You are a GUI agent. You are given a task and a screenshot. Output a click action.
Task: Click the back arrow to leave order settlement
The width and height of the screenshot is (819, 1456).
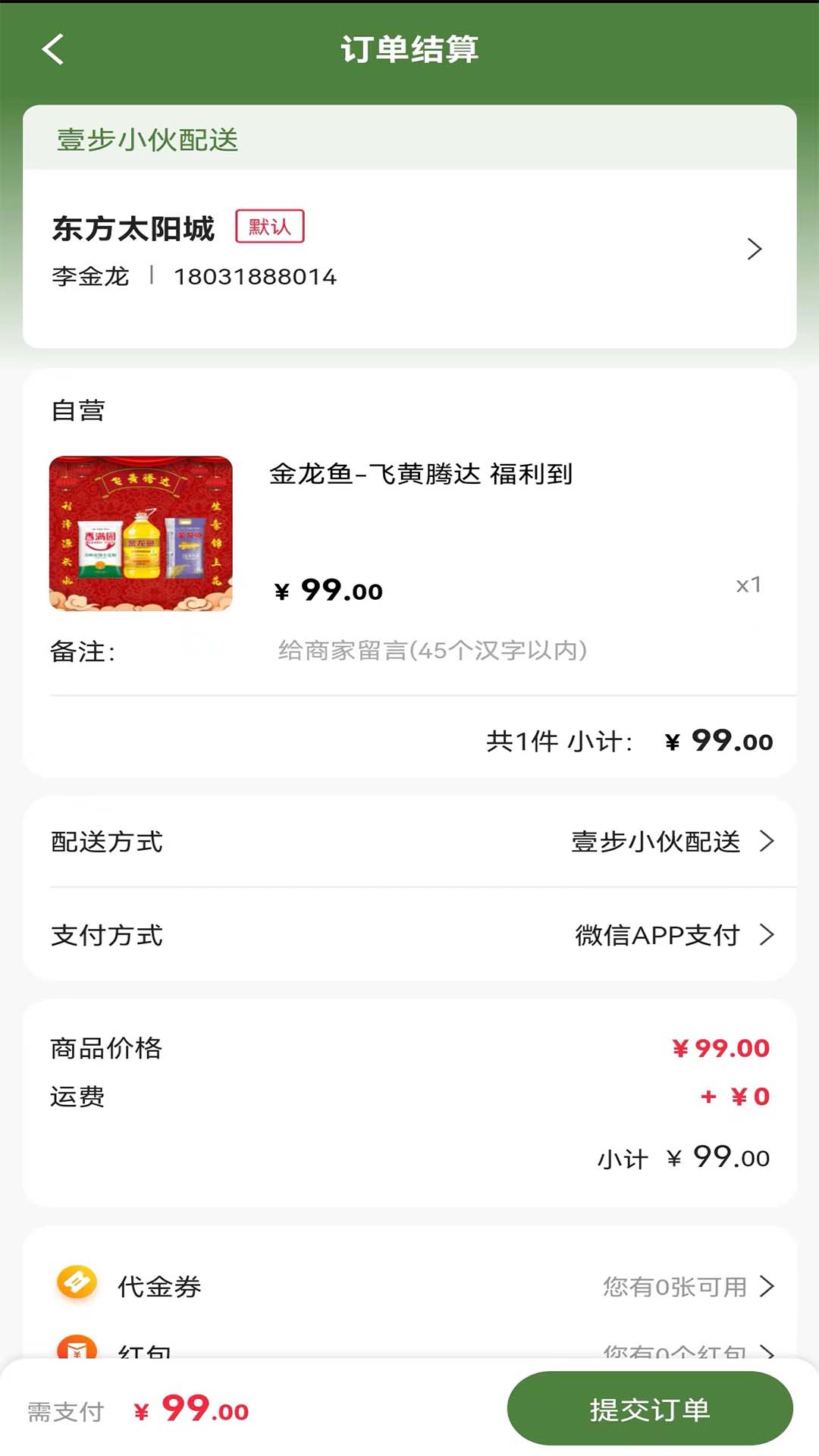point(52,49)
